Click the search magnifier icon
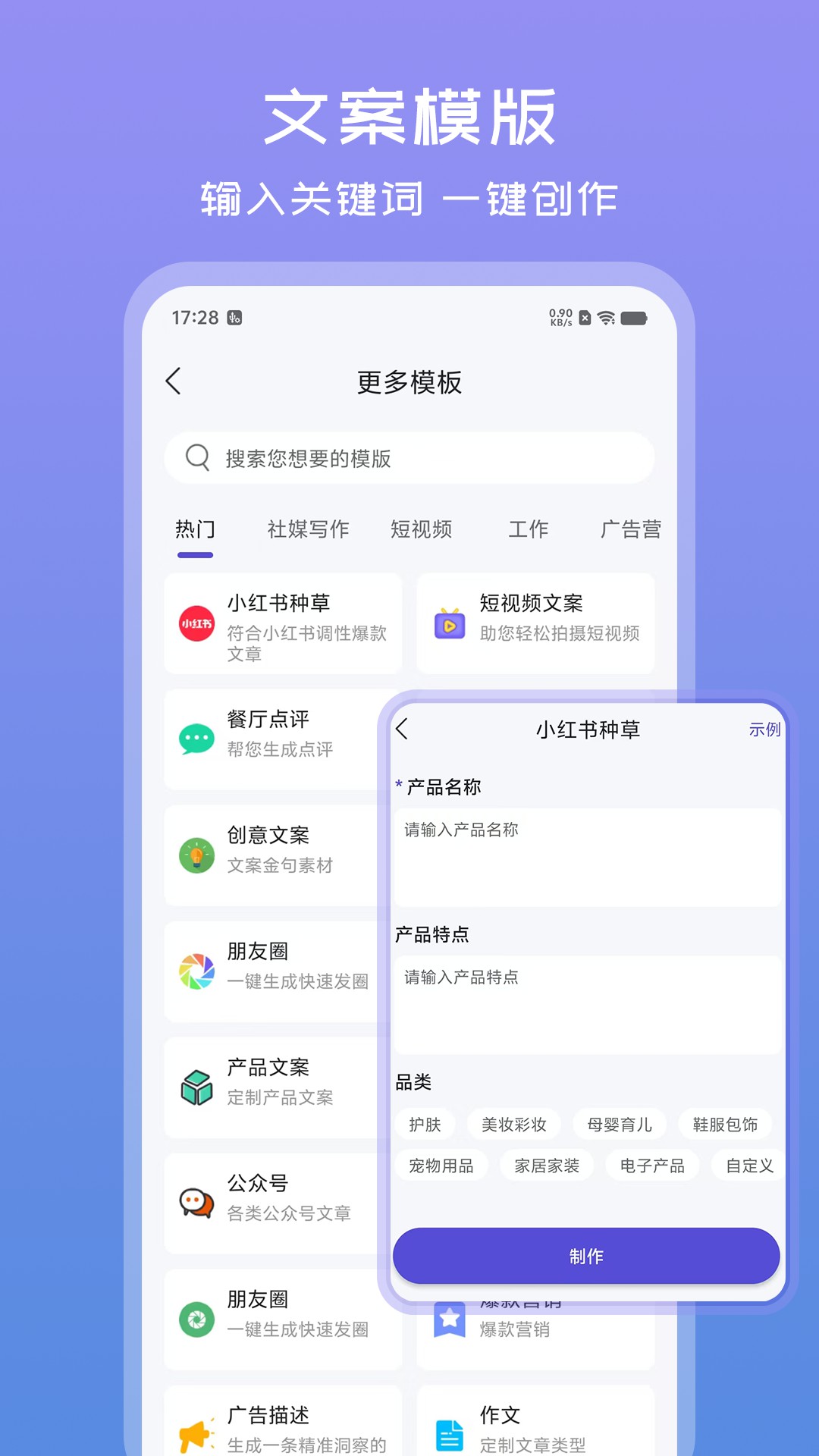This screenshot has width=819, height=1456. click(x=196, y=457)
